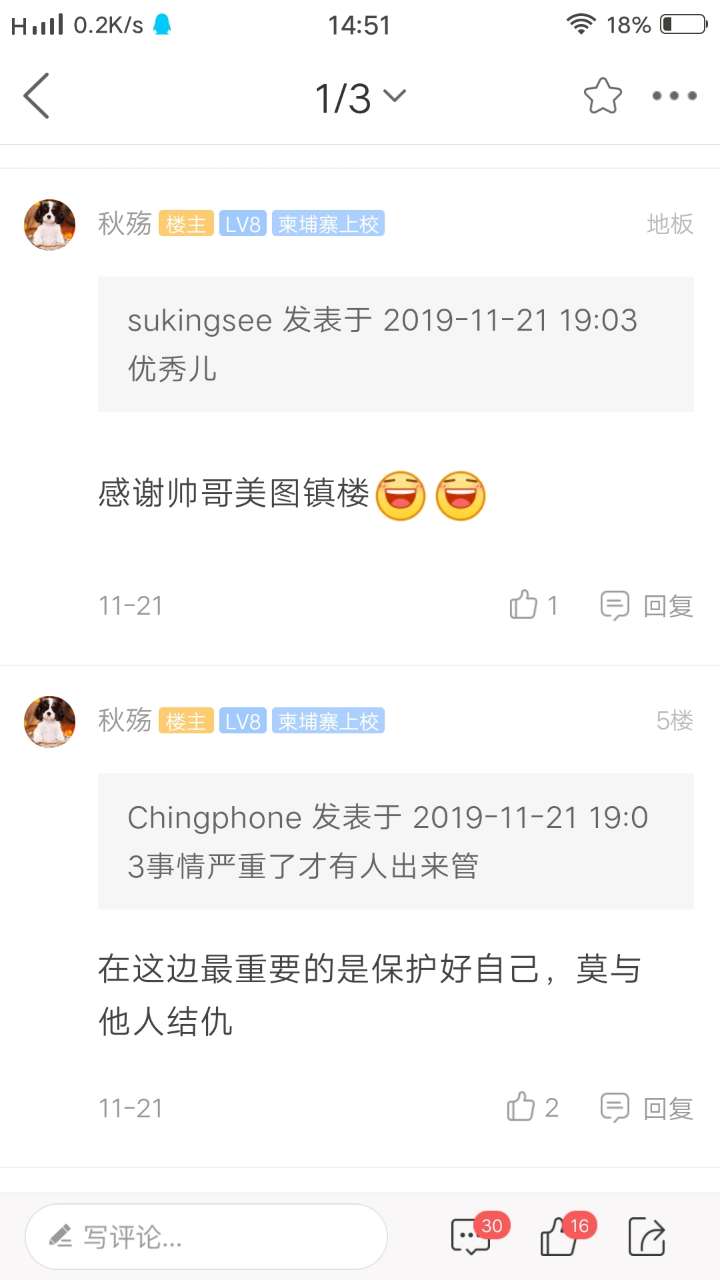Image resolution: width=720 pixels, height=1280 pixels.
Task: Open 秋殇's avatar on the 地板 post
Action: [50, 224]
